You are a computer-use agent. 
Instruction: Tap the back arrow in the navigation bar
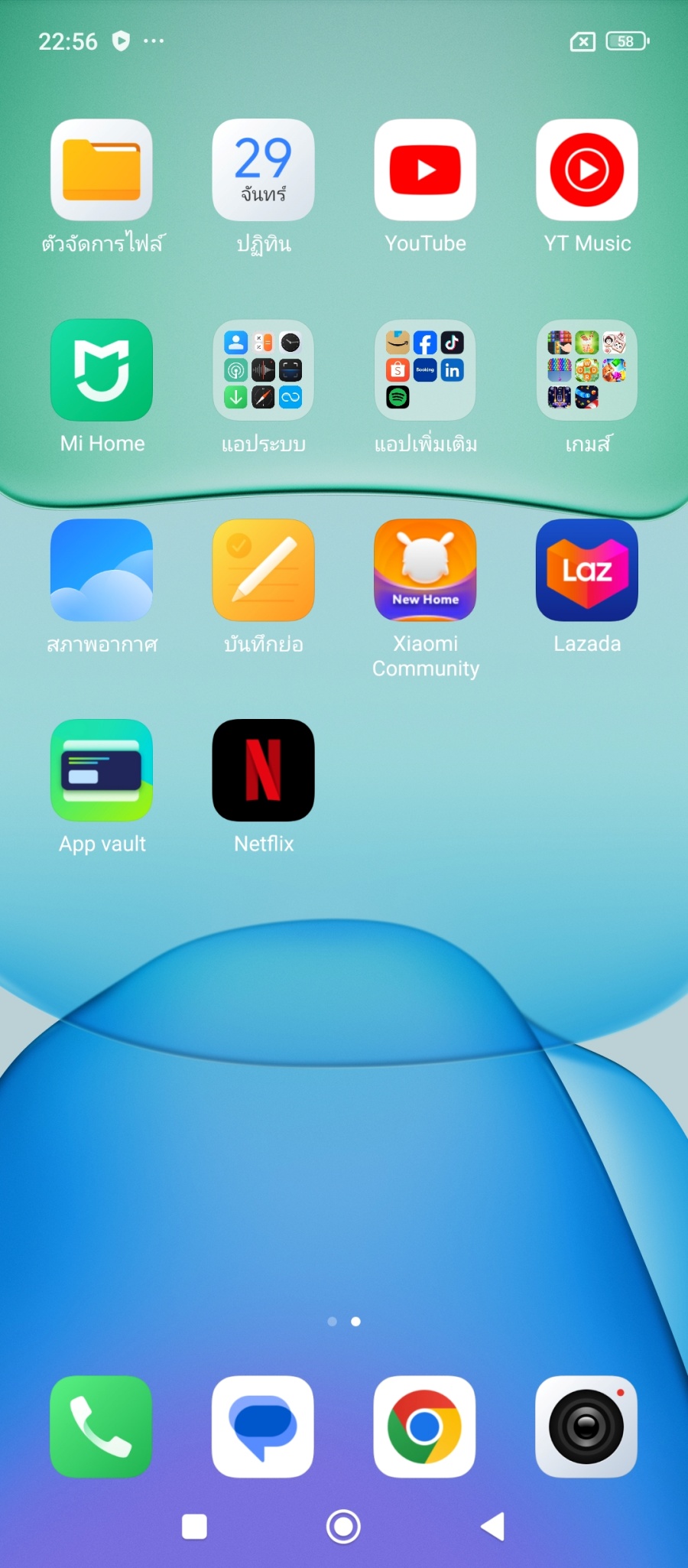pos(493,1527)
